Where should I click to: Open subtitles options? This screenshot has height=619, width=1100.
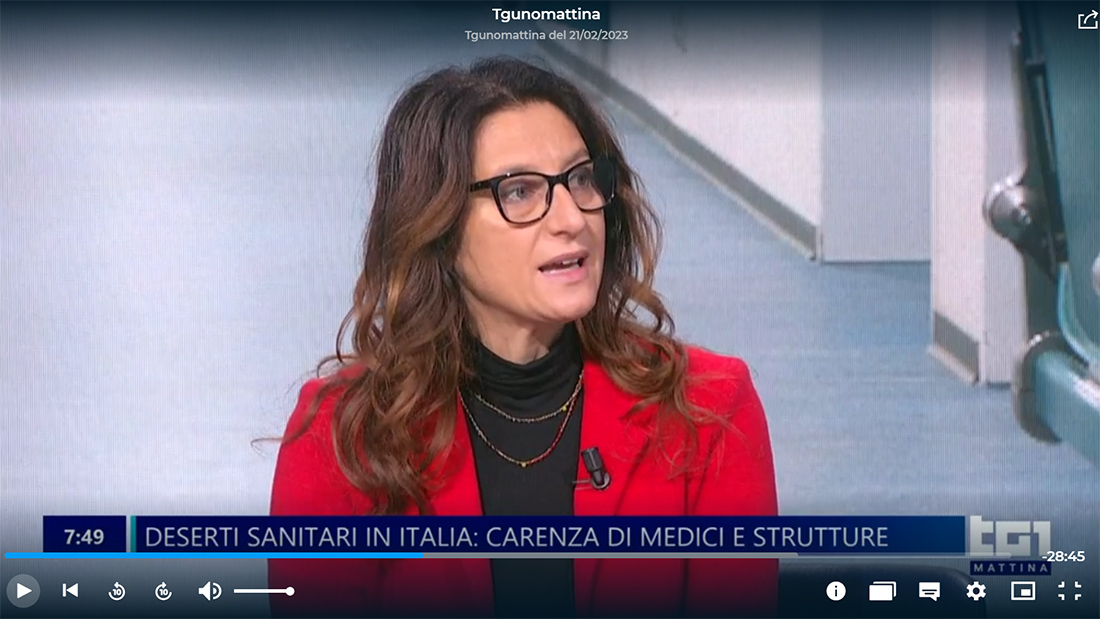point(929,591)
